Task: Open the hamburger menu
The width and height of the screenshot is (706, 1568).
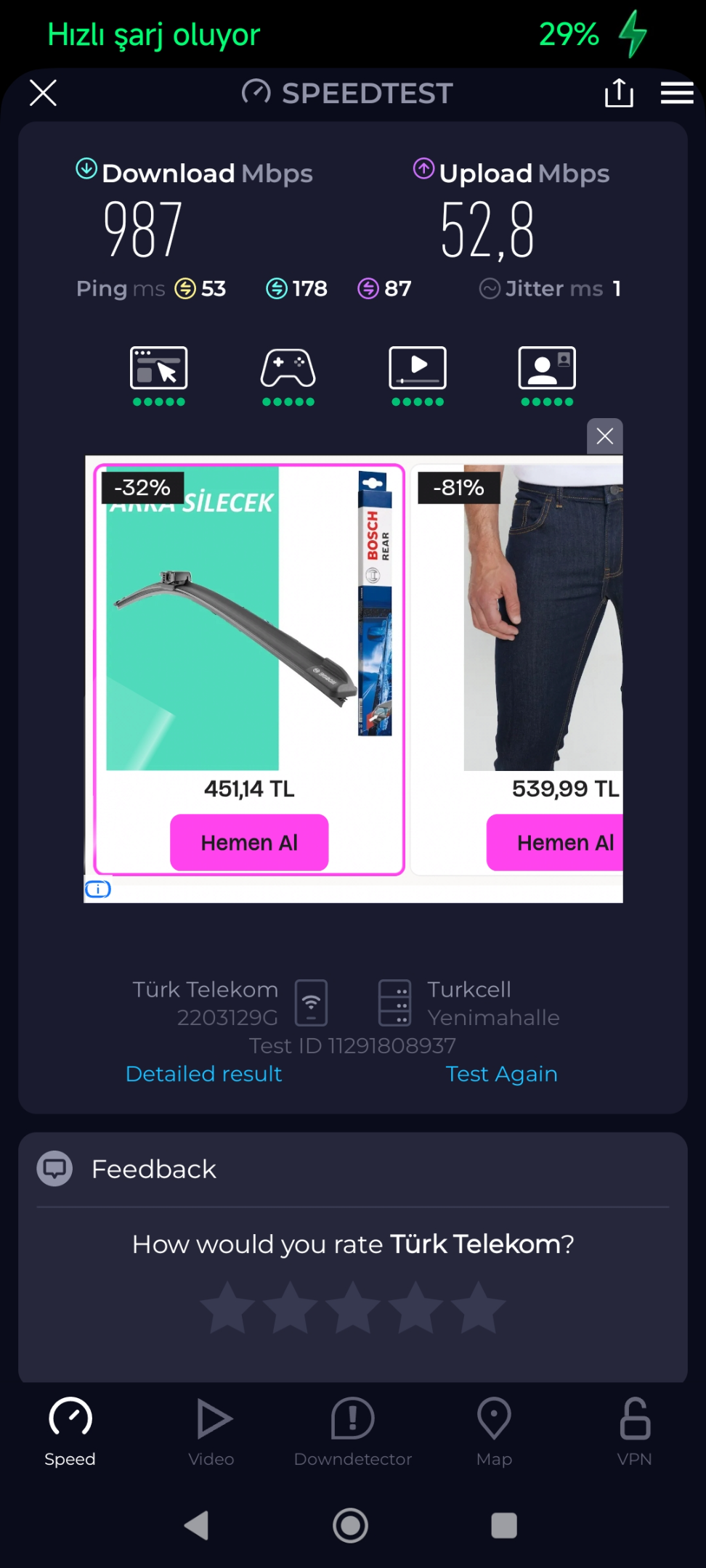Action: point(677,93)
